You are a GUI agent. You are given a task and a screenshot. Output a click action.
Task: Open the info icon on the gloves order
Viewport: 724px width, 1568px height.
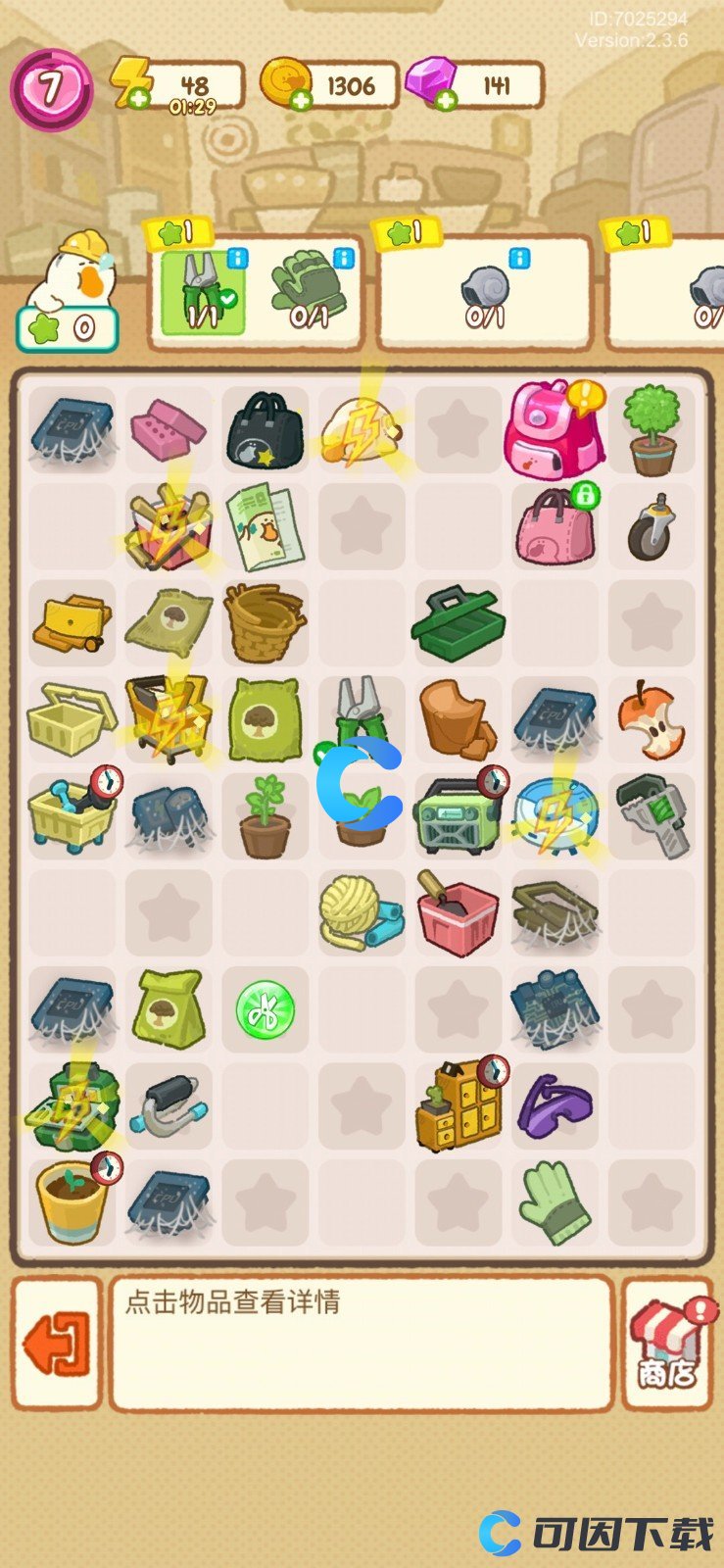pos(342,258)
